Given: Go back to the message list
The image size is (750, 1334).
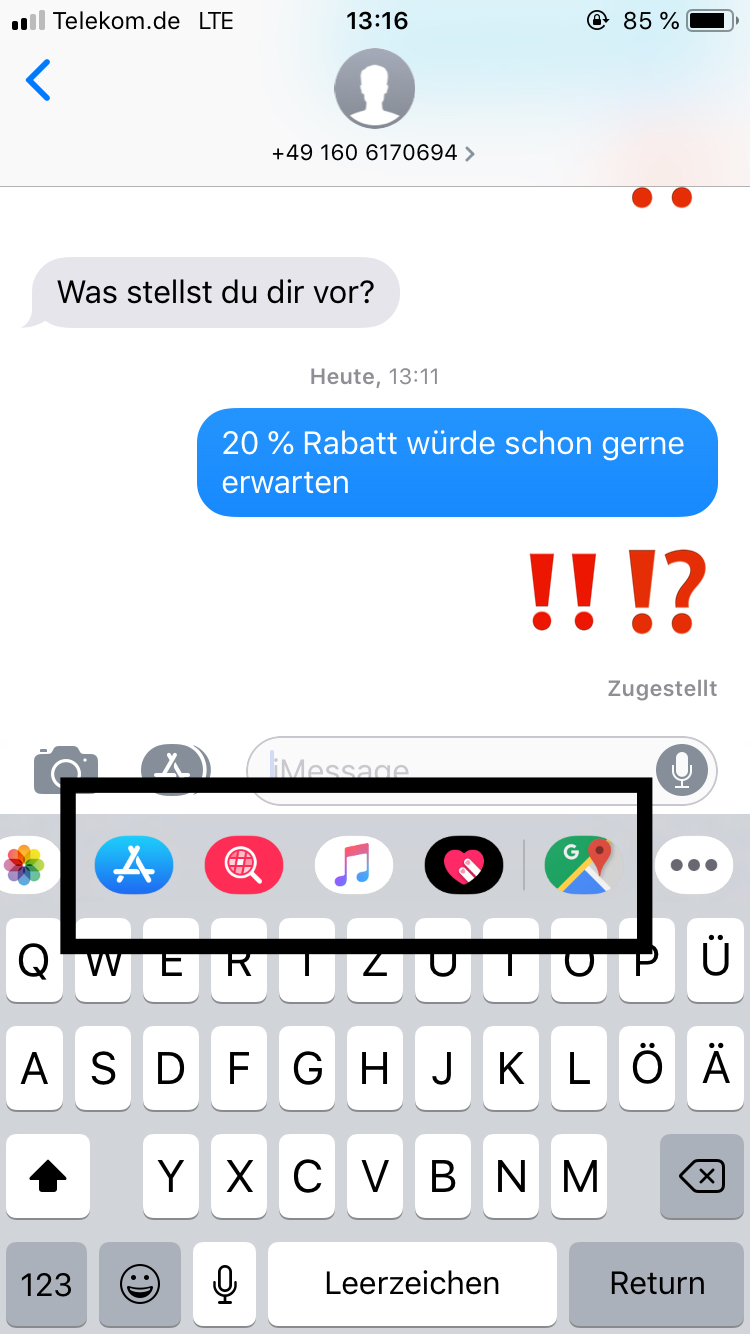Looking at the screenshot, I should [x=38, y=80].
